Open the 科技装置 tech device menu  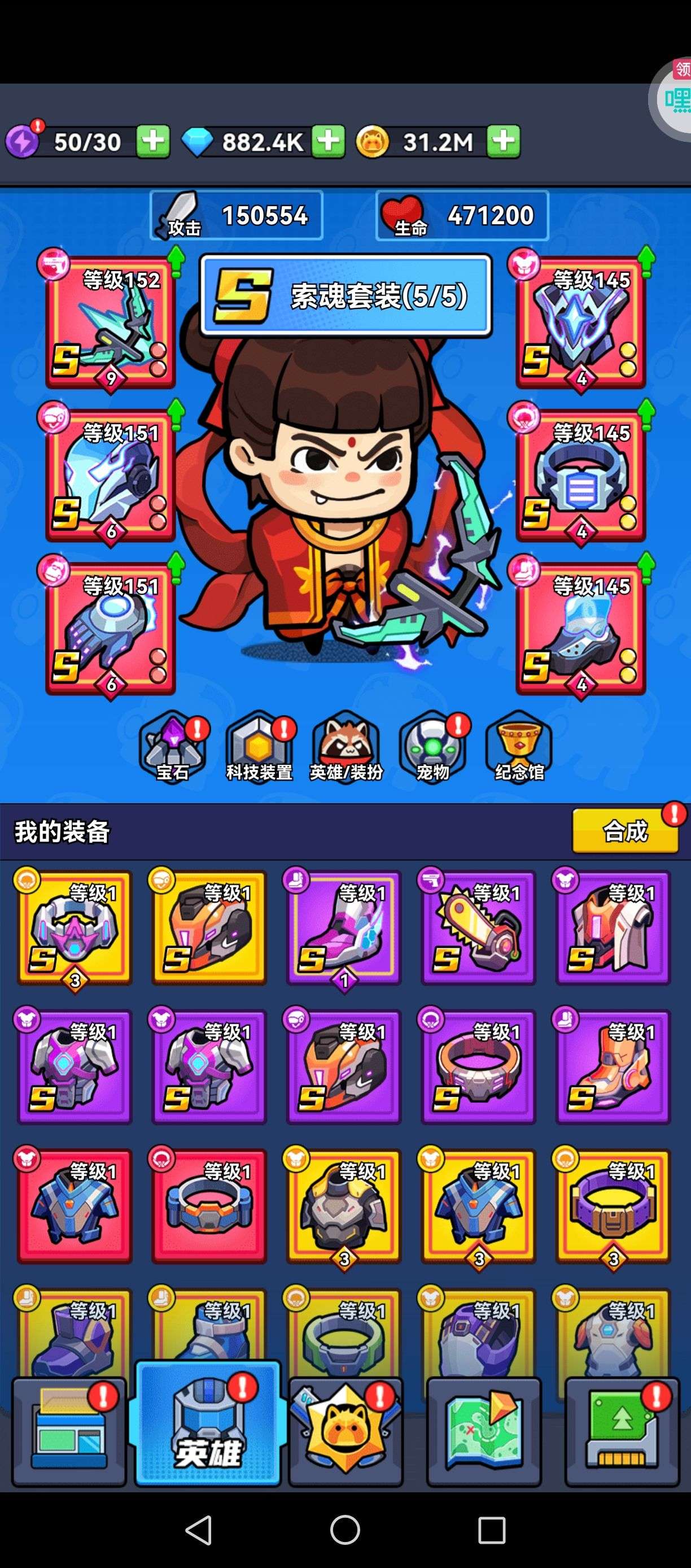point(260,747)
